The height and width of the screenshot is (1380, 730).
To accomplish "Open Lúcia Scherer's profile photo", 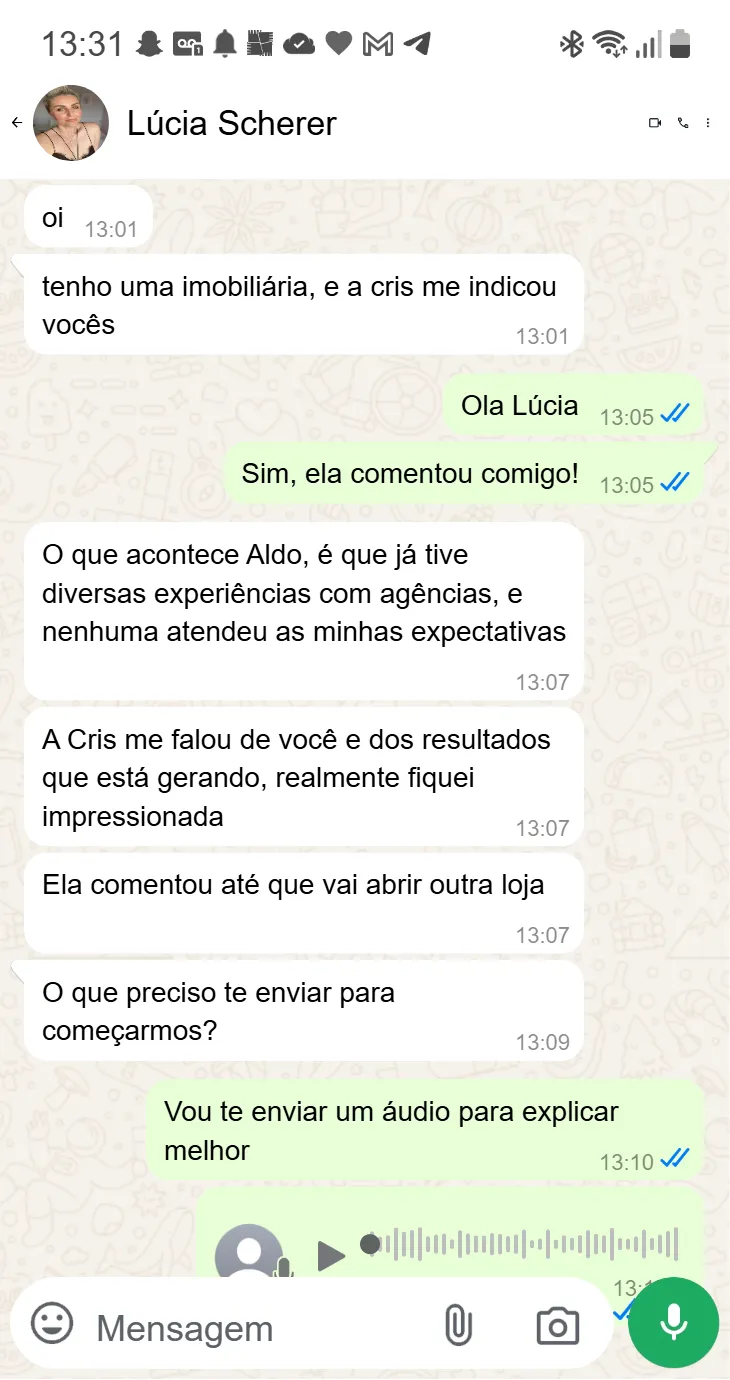I will [71, 123].
